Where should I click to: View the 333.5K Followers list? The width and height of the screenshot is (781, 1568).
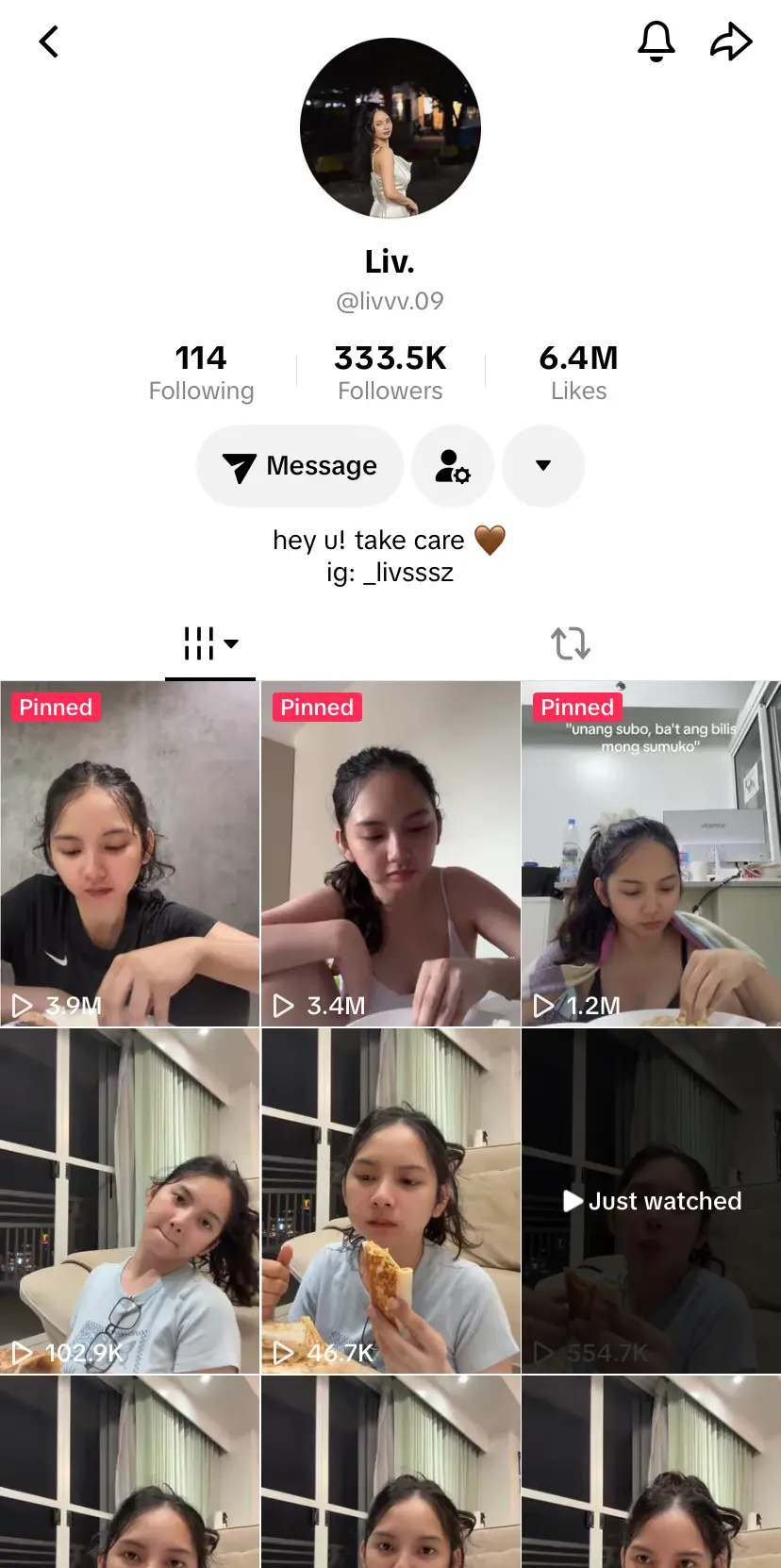(390, 372)
